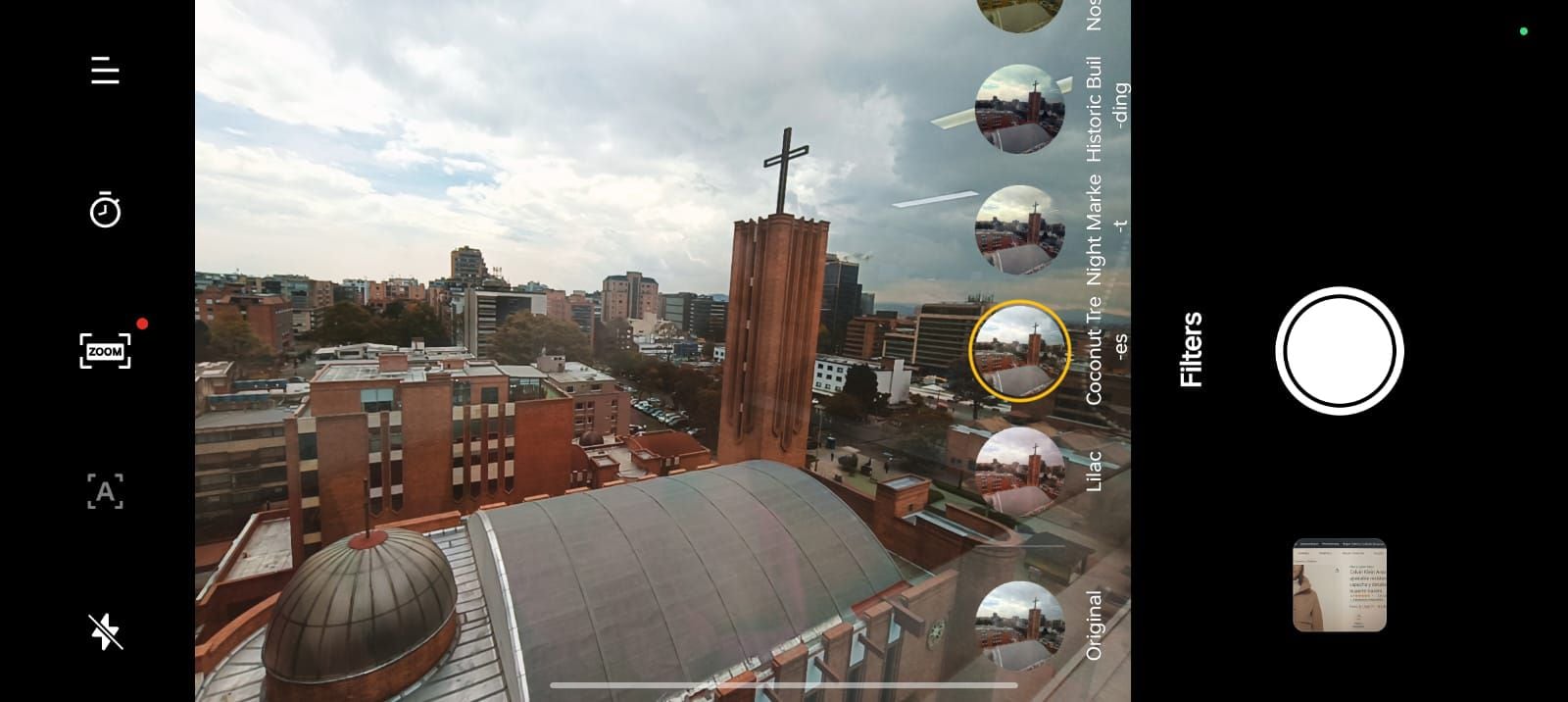The image size is (1568, 702).
Task: Toggle the flash off icon
Action: [105, 632]
